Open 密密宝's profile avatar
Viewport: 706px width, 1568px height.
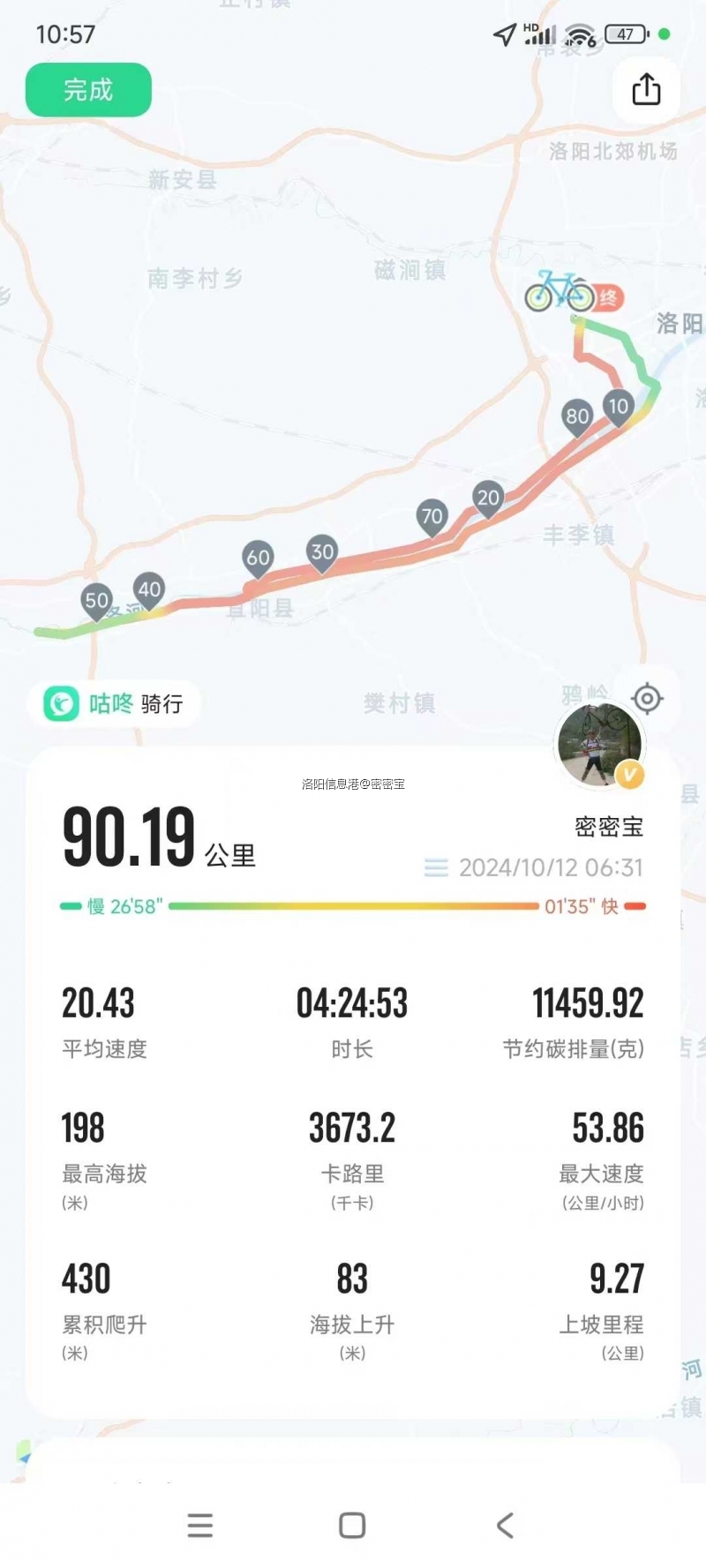pos(600,746)
